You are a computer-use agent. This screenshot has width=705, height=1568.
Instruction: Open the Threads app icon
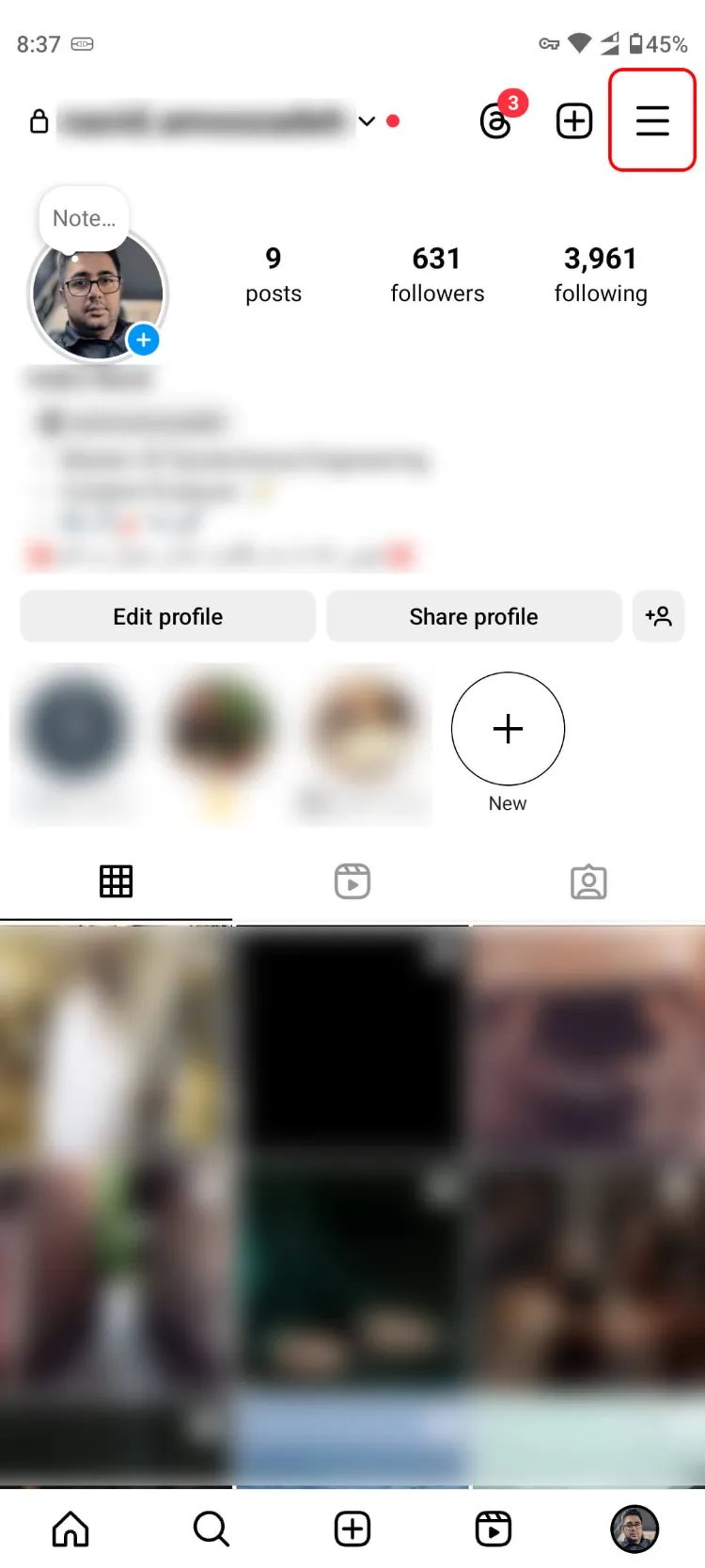click(x=497, y=120)
